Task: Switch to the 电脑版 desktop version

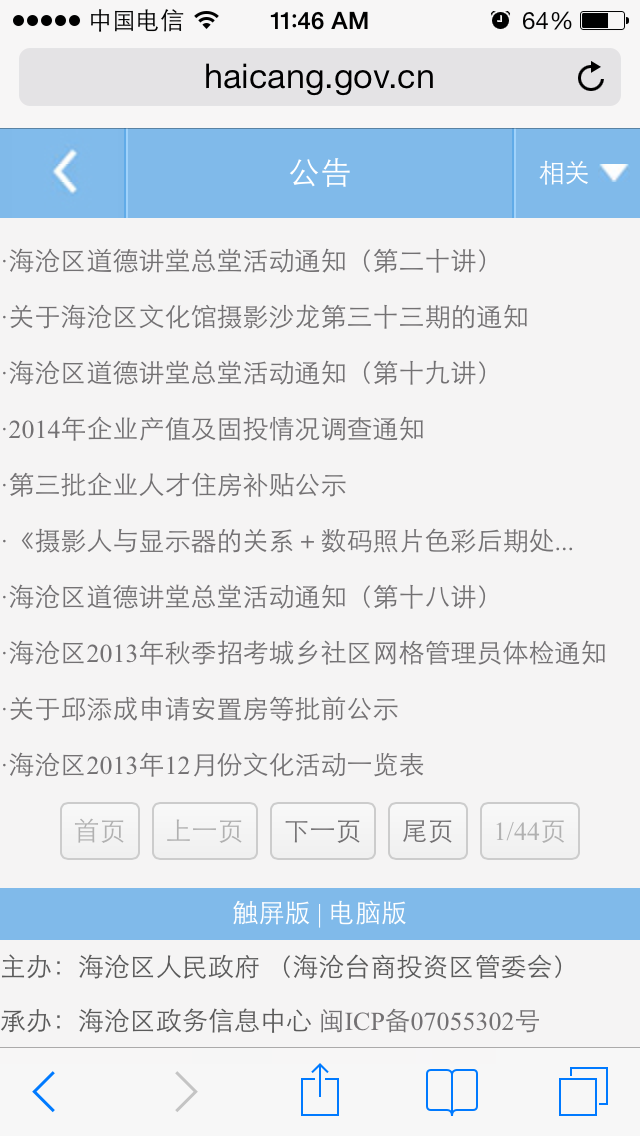Action: (x=368, y=913)
